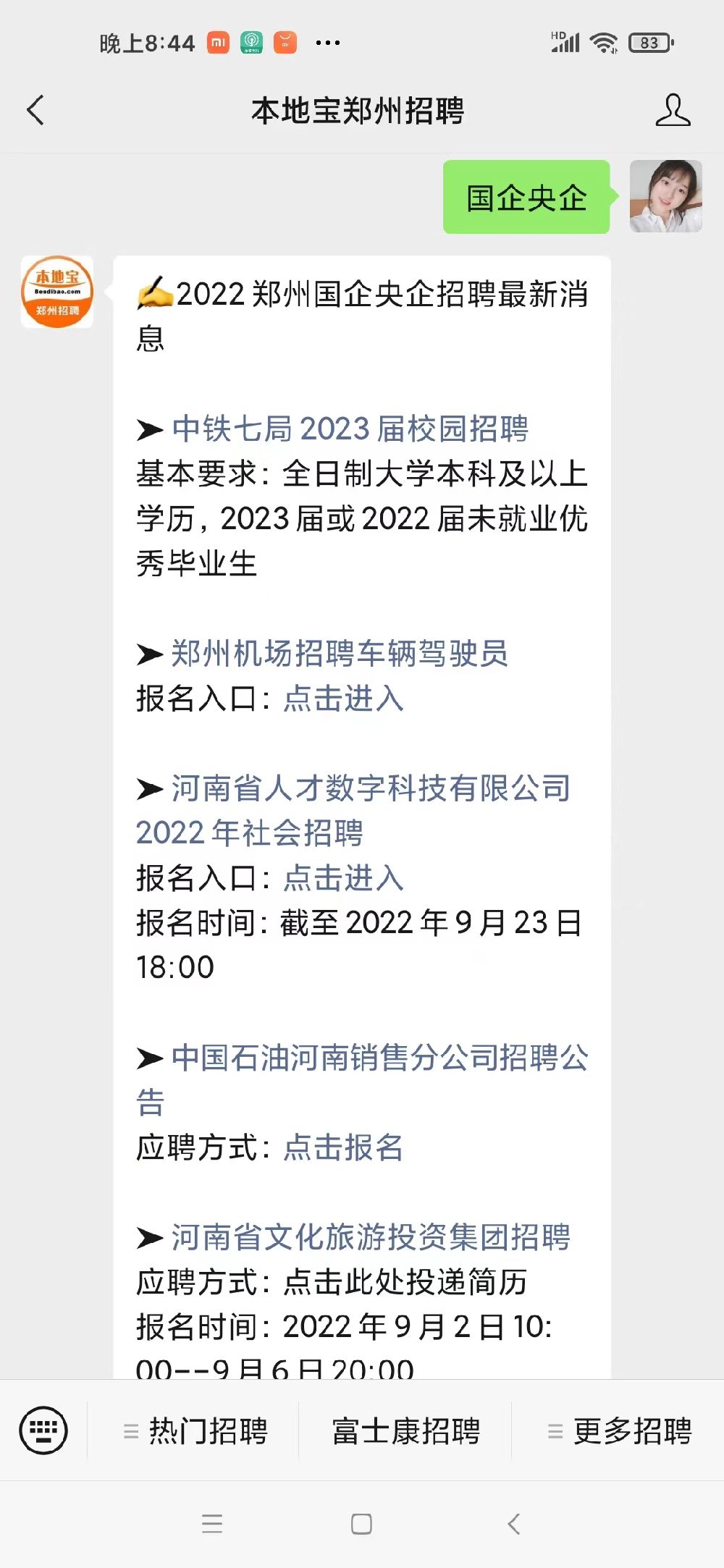Screen dimensions: 724x1568
Task: Open the 河南省文化旅游投资集团招聘 link
Action: (371, 1237)
